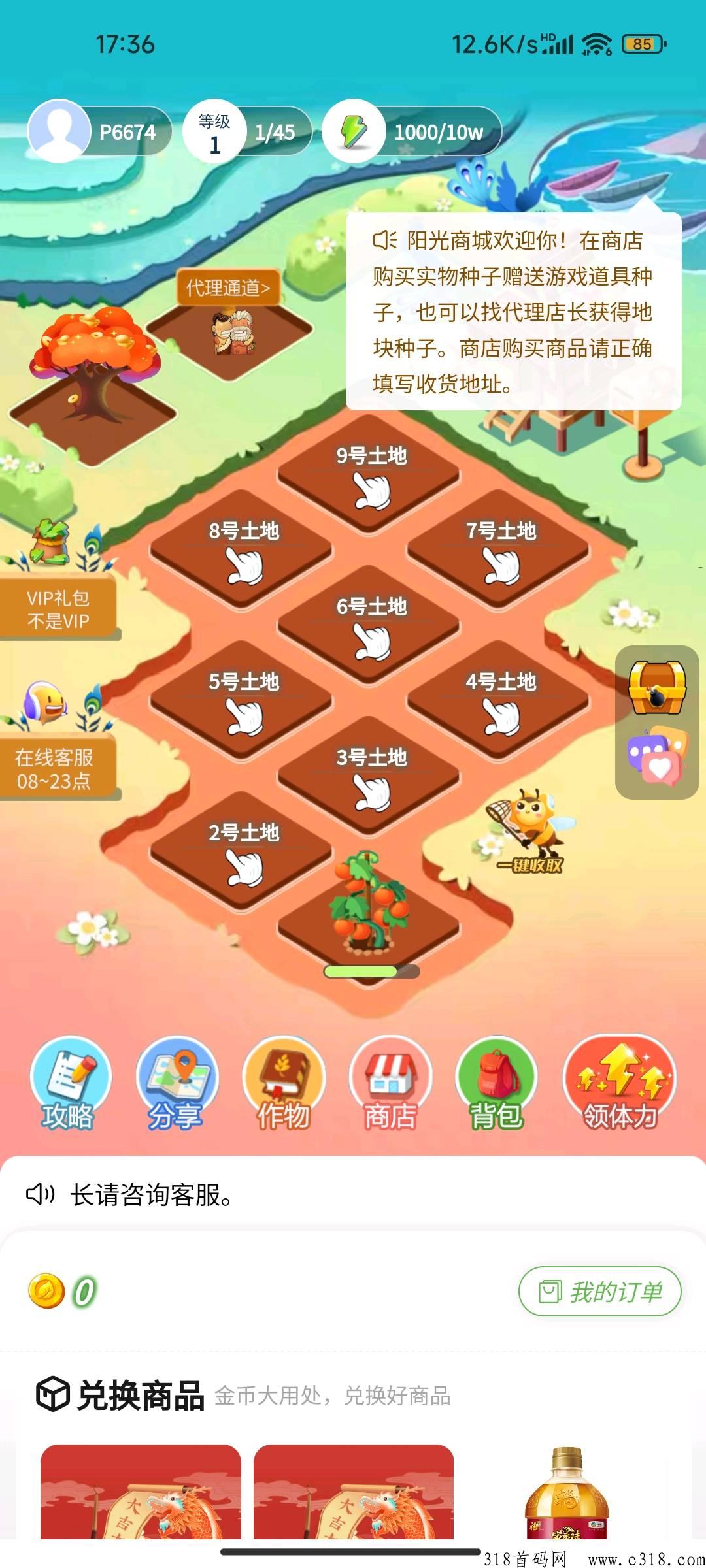Open the VIP礼包 gift pack
This screenshot has height=1568, width=706.
tap(58, 609)
